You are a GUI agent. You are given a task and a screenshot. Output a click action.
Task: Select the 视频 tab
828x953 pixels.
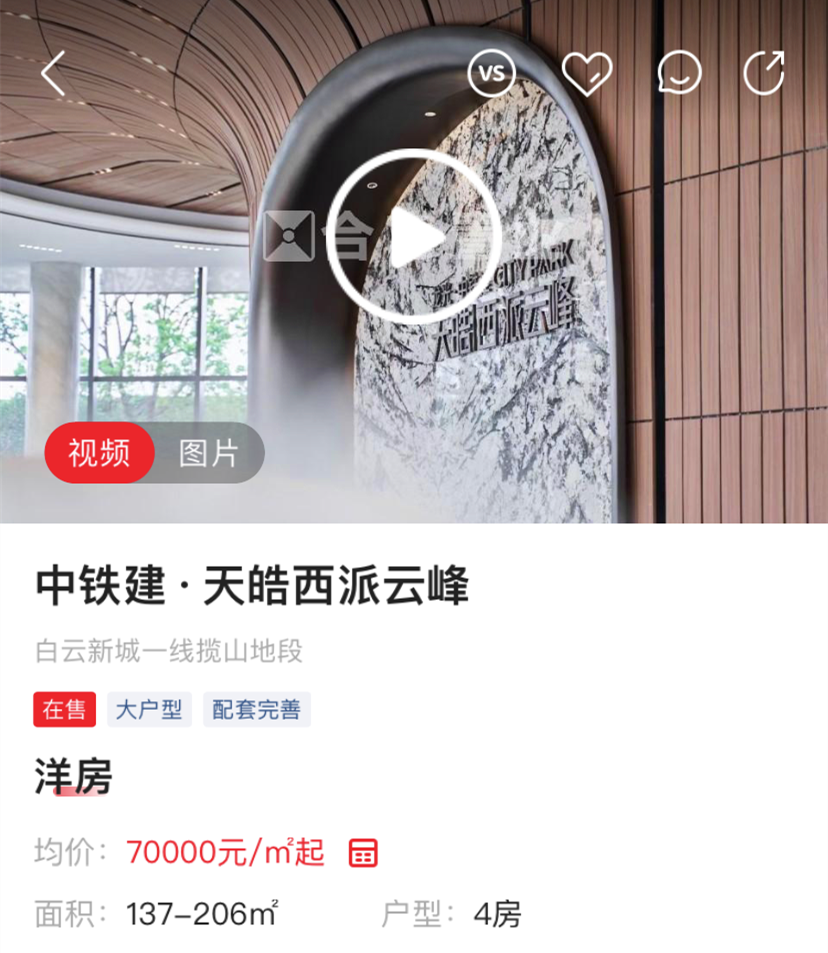click(x=101, y=454)
